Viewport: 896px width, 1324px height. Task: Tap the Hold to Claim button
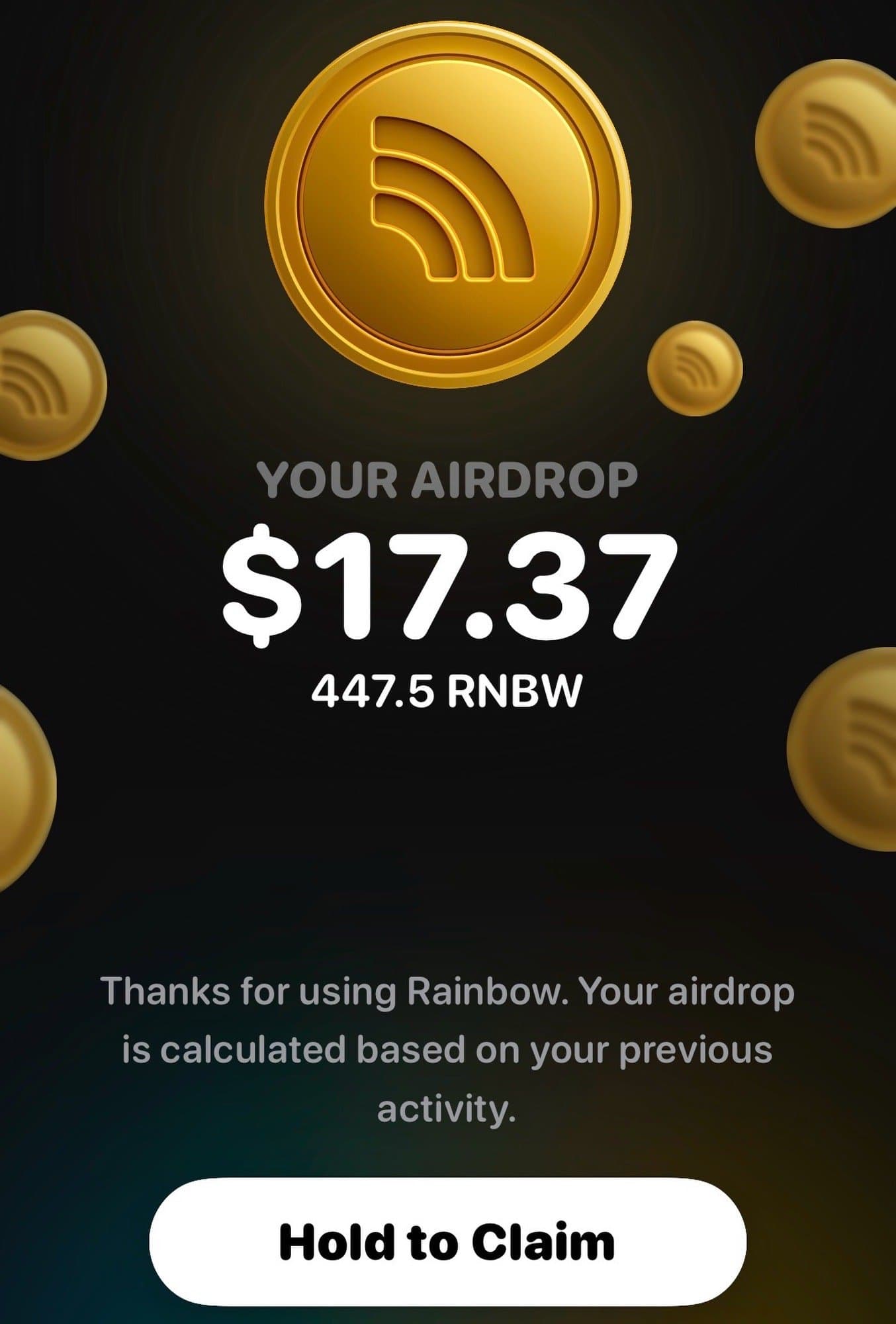(447, 1242)
